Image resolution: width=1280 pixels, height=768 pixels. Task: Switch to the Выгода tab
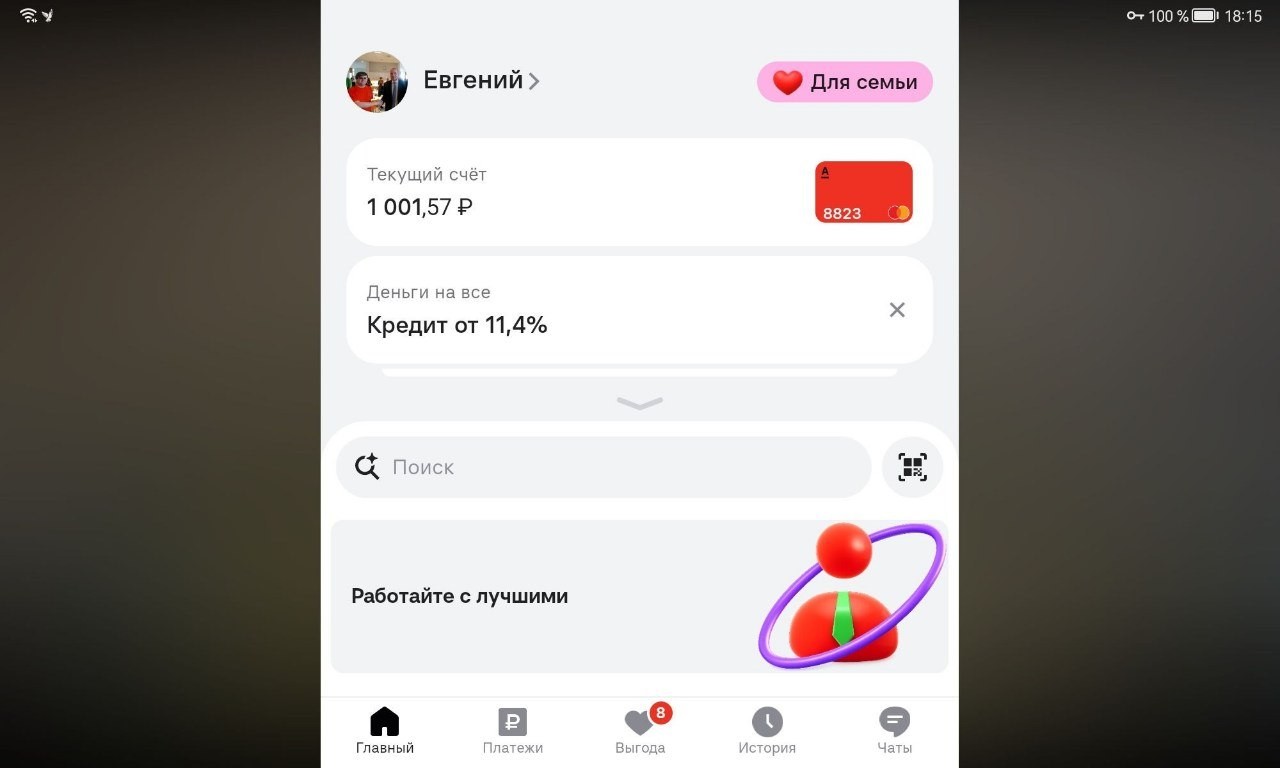point(640,731)
